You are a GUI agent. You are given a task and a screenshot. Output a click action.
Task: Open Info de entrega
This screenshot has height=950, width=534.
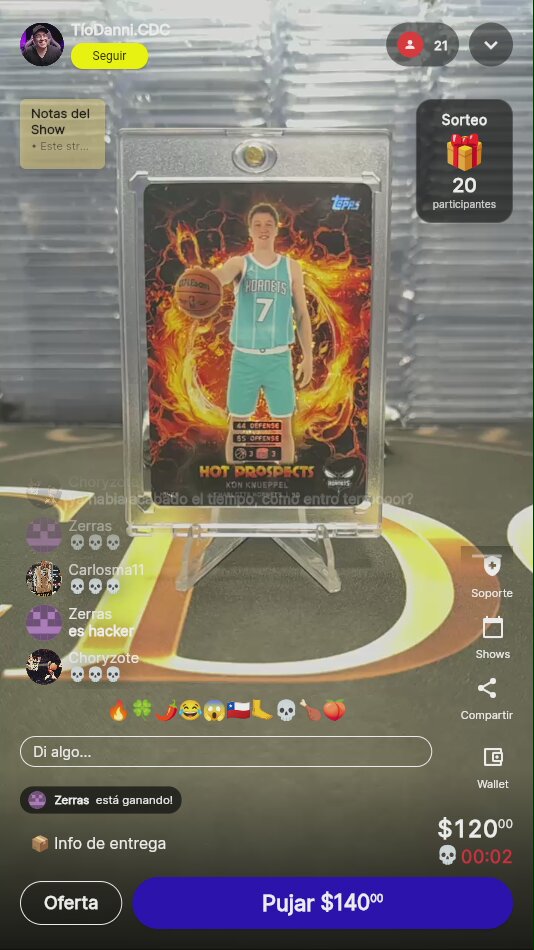99,843
